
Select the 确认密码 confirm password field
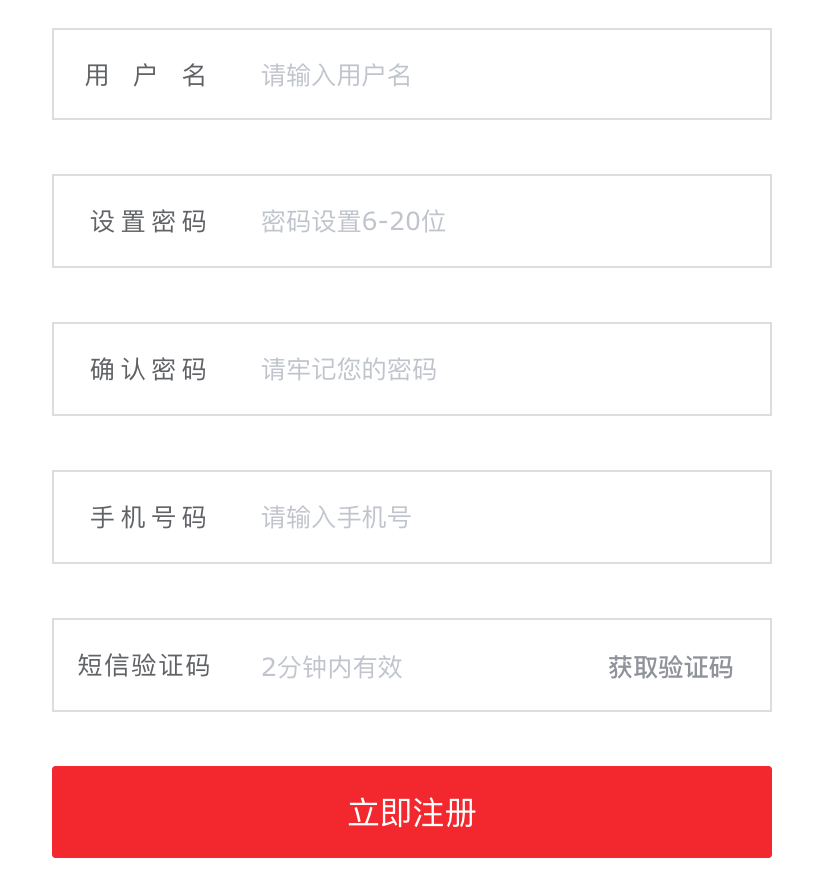(480, 369)
